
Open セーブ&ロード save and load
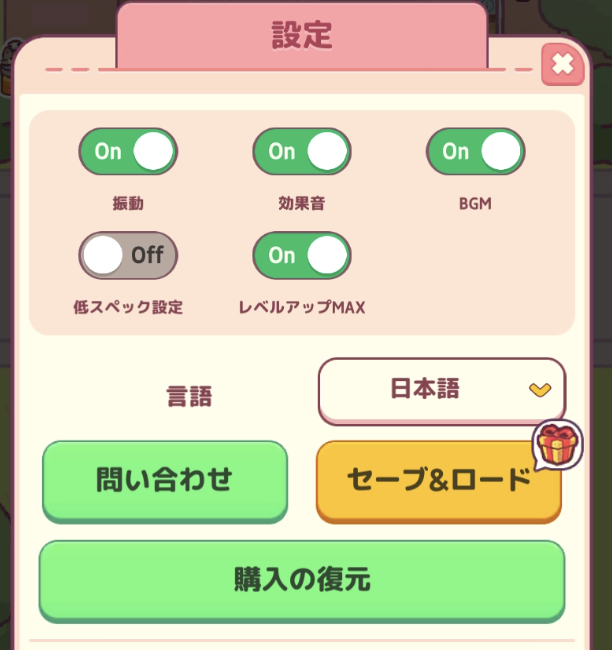click(x=438, y=480)
